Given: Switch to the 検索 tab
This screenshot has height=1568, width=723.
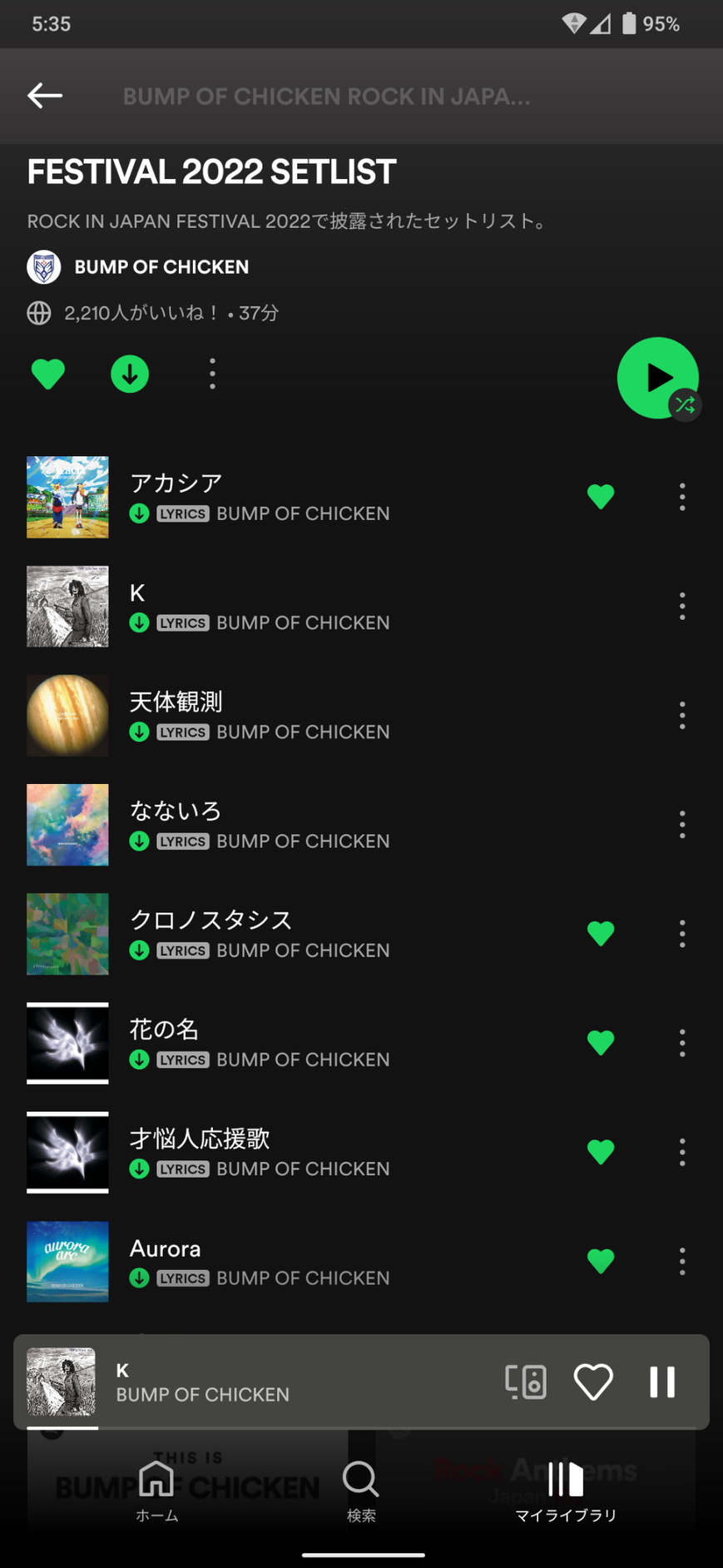Looking at the screenshot, I should pos(361,1491).
